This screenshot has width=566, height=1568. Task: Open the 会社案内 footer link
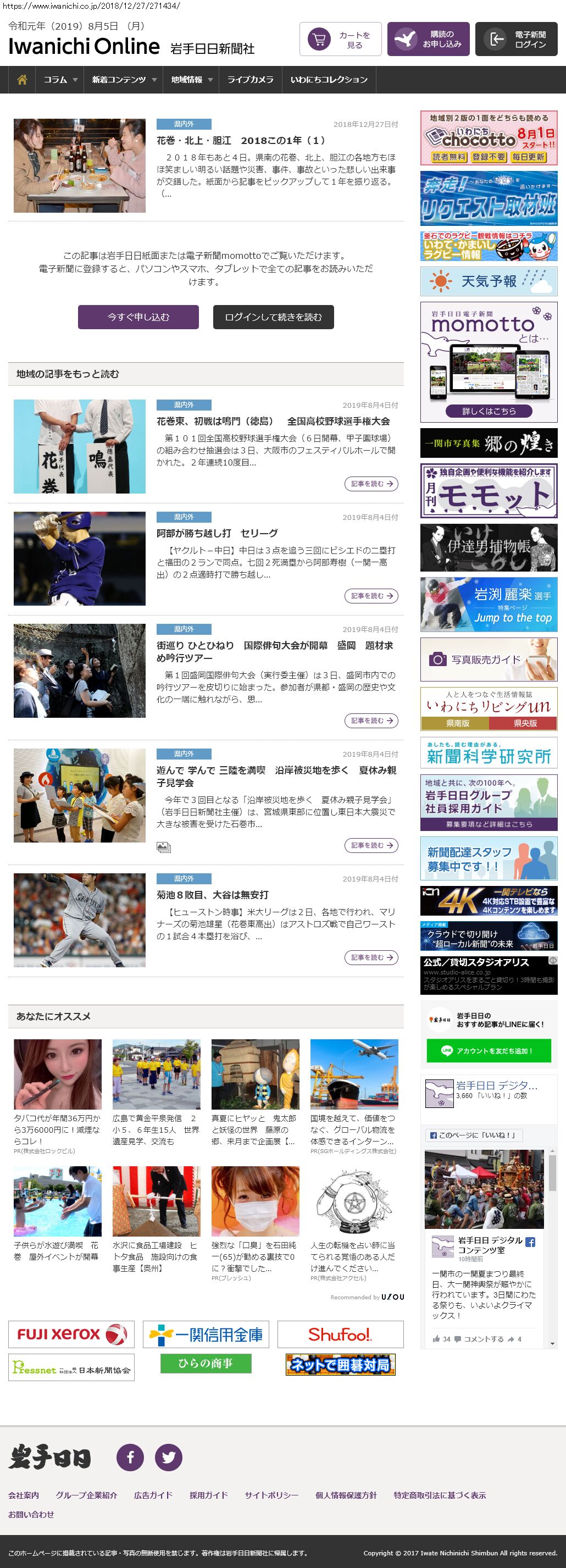[24, 1495]
